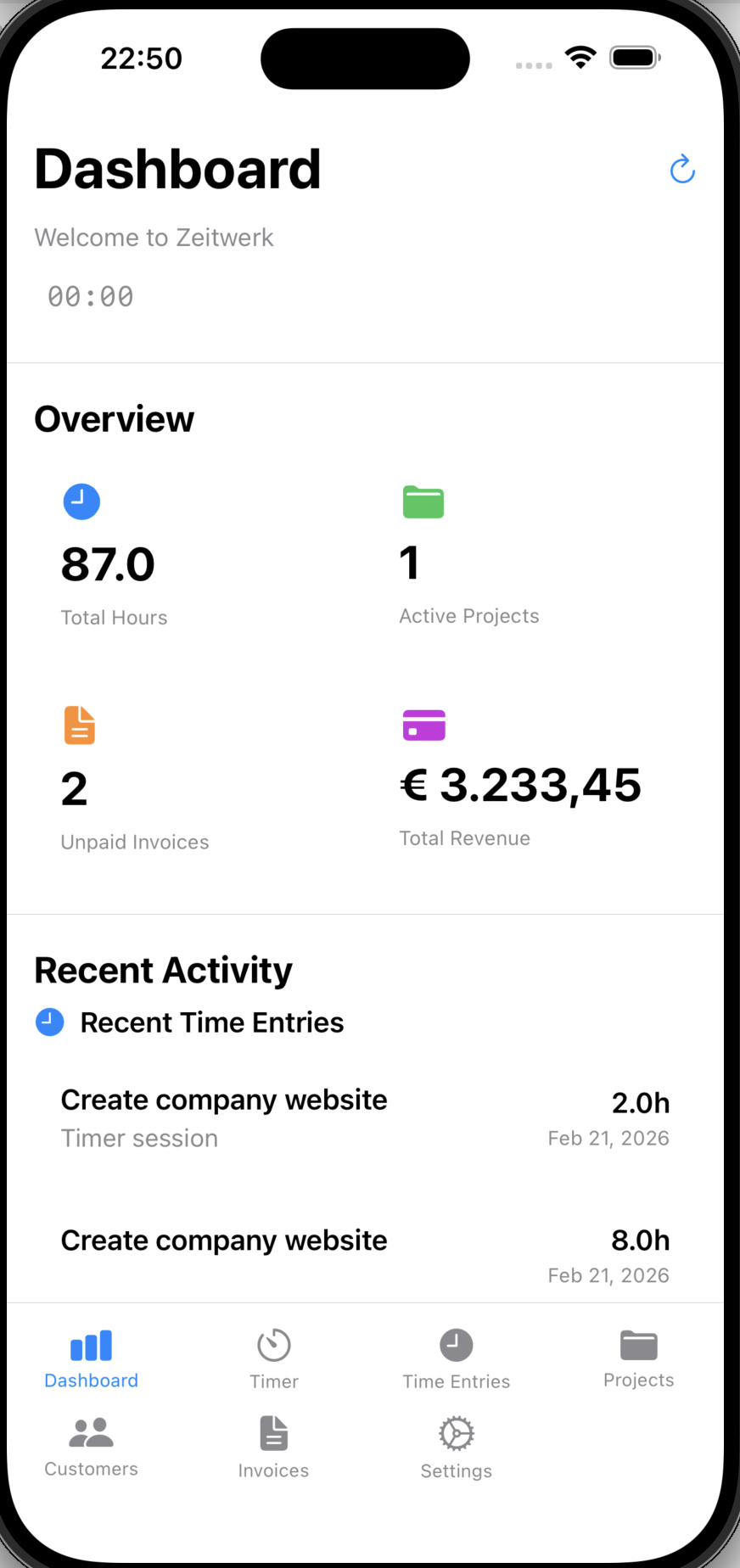The height and width of the screenshot is (1568, 740).
Task: Tap the orange invoice icon above Unpaid Invoices
Action: click(79, 725)
